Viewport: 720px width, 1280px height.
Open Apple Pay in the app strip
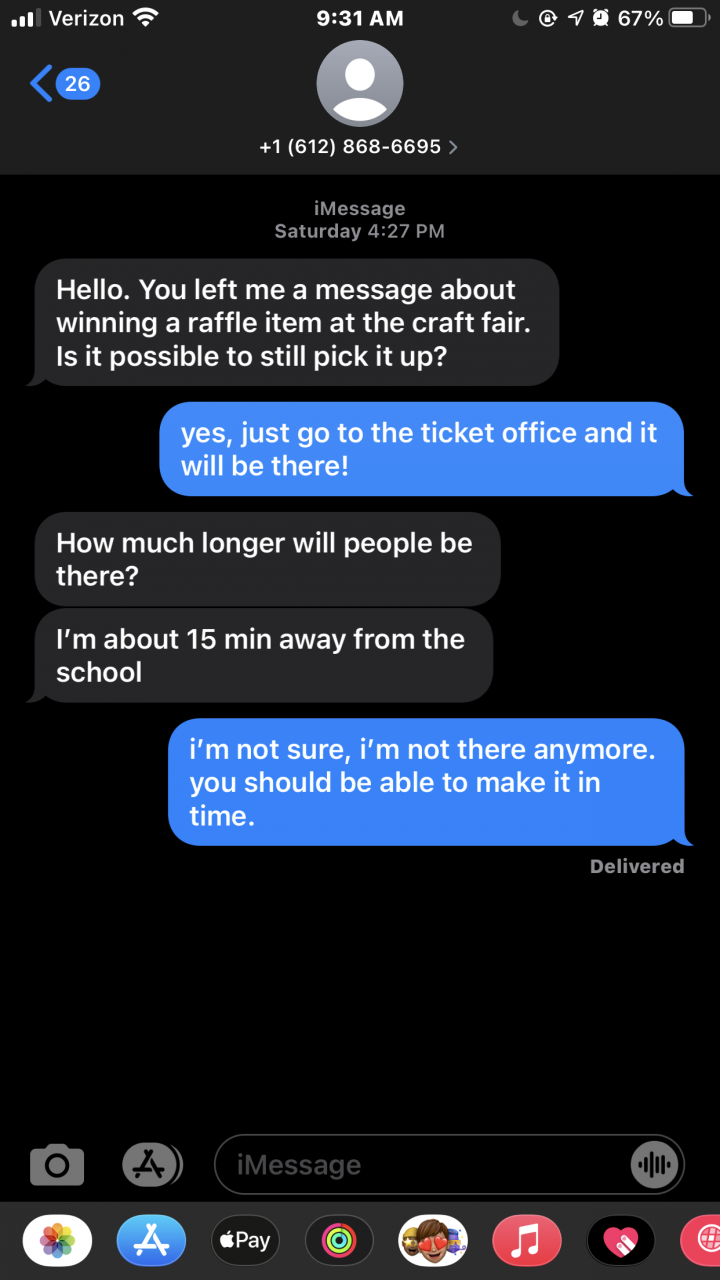click(x=246, y=1241)
